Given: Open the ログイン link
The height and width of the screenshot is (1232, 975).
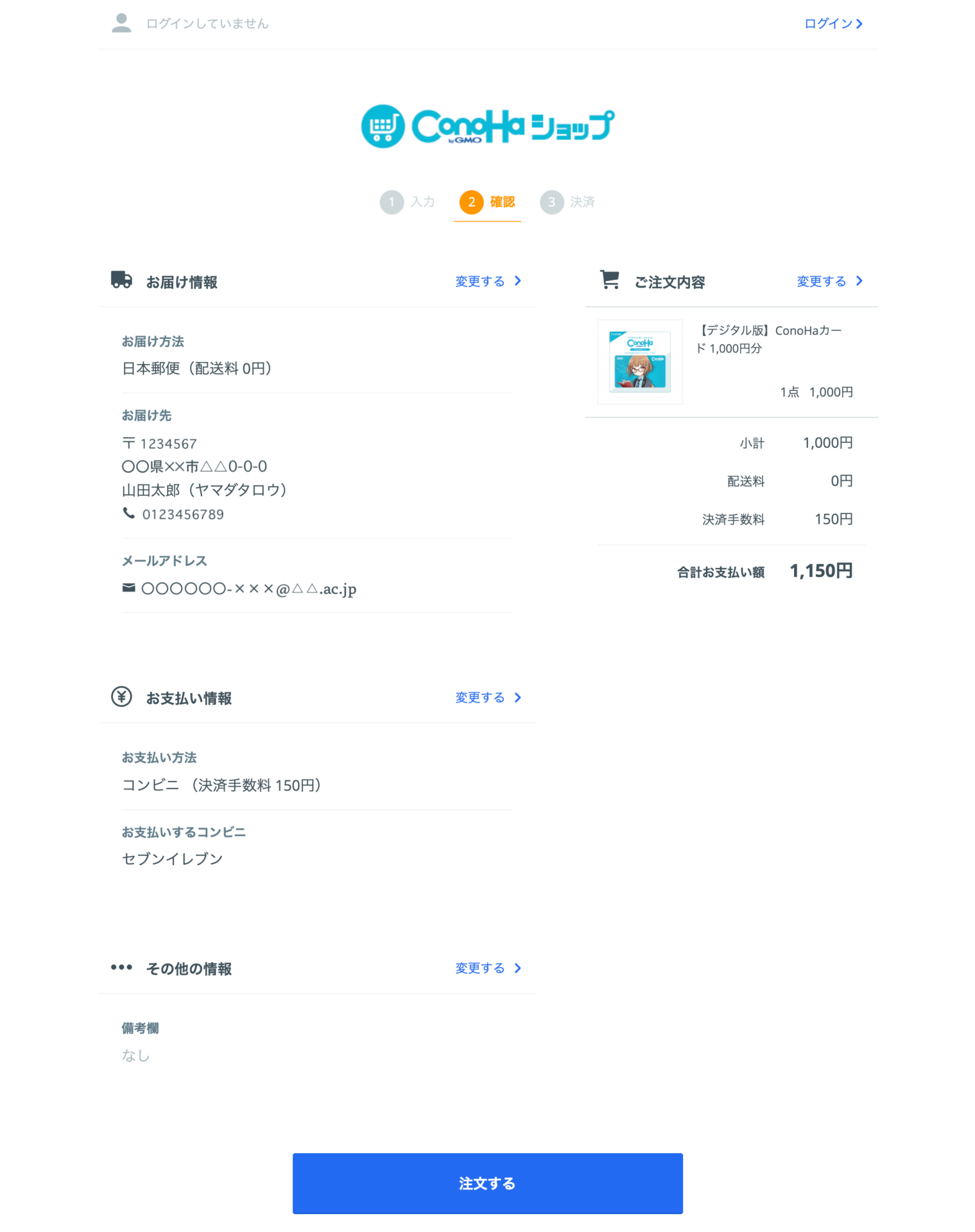Looking at the screenshot, I should pos(833,24).
